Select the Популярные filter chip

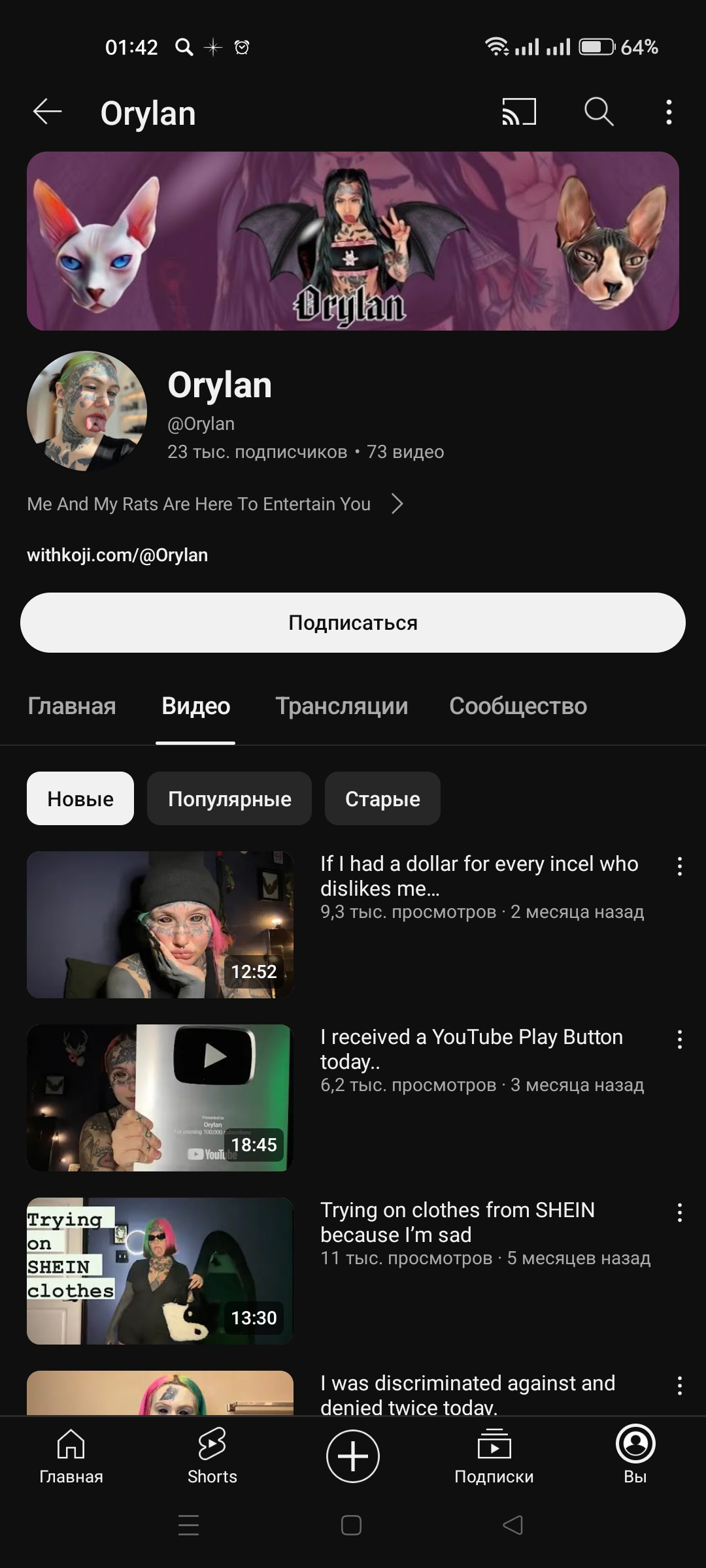229,798
